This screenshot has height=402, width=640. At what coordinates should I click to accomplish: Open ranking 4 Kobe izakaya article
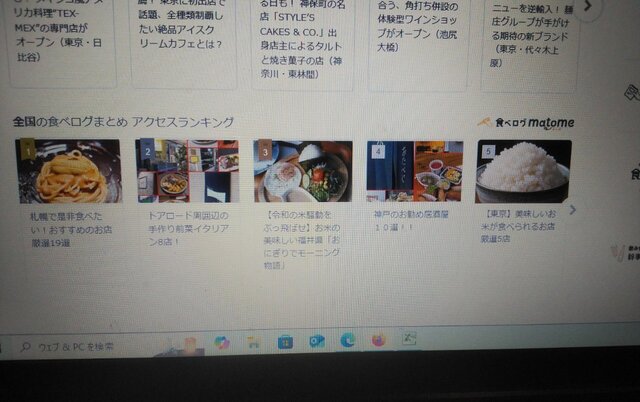tap(414, 172)
